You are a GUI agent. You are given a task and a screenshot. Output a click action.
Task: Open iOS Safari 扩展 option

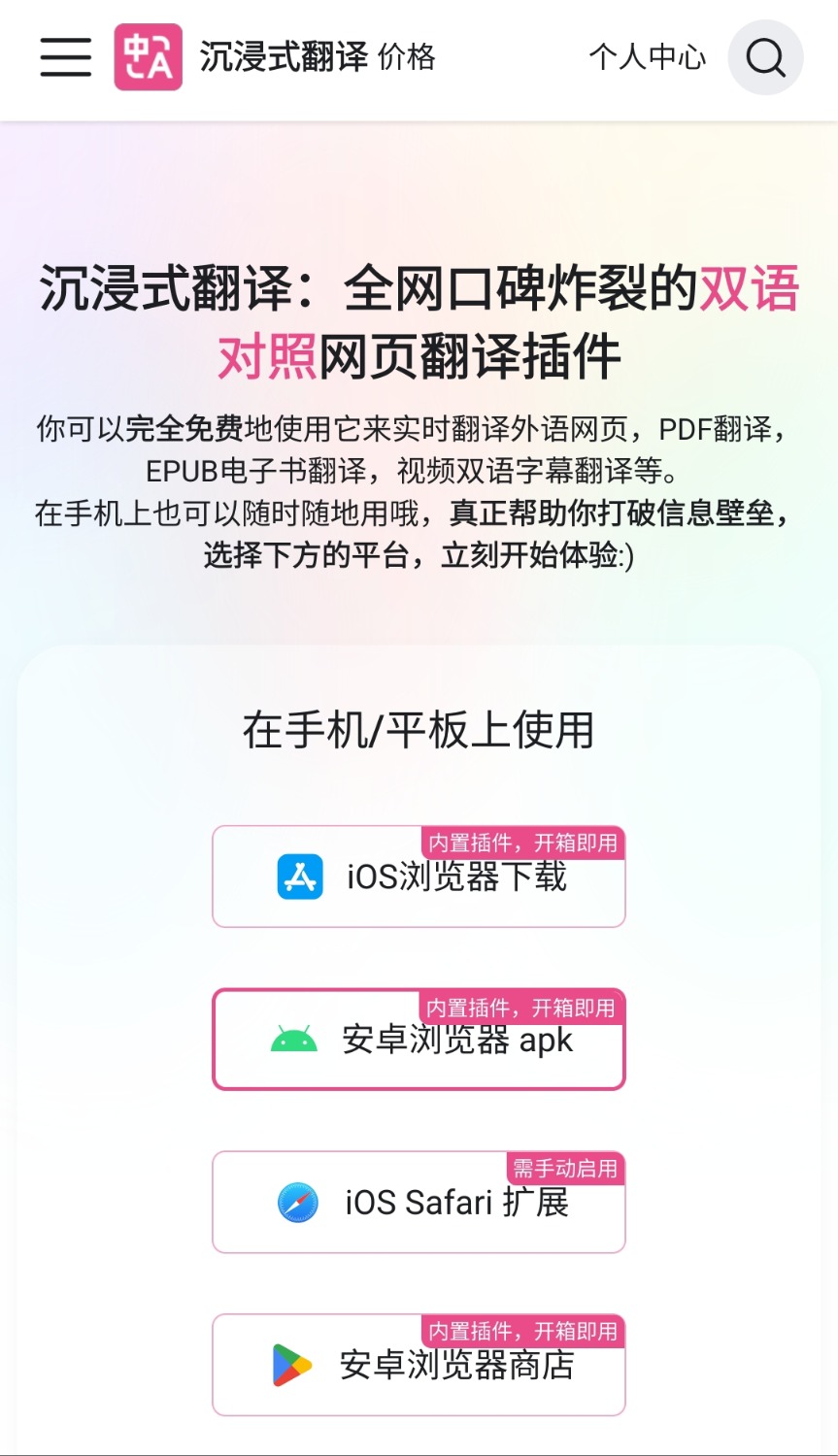[419, 1203]
